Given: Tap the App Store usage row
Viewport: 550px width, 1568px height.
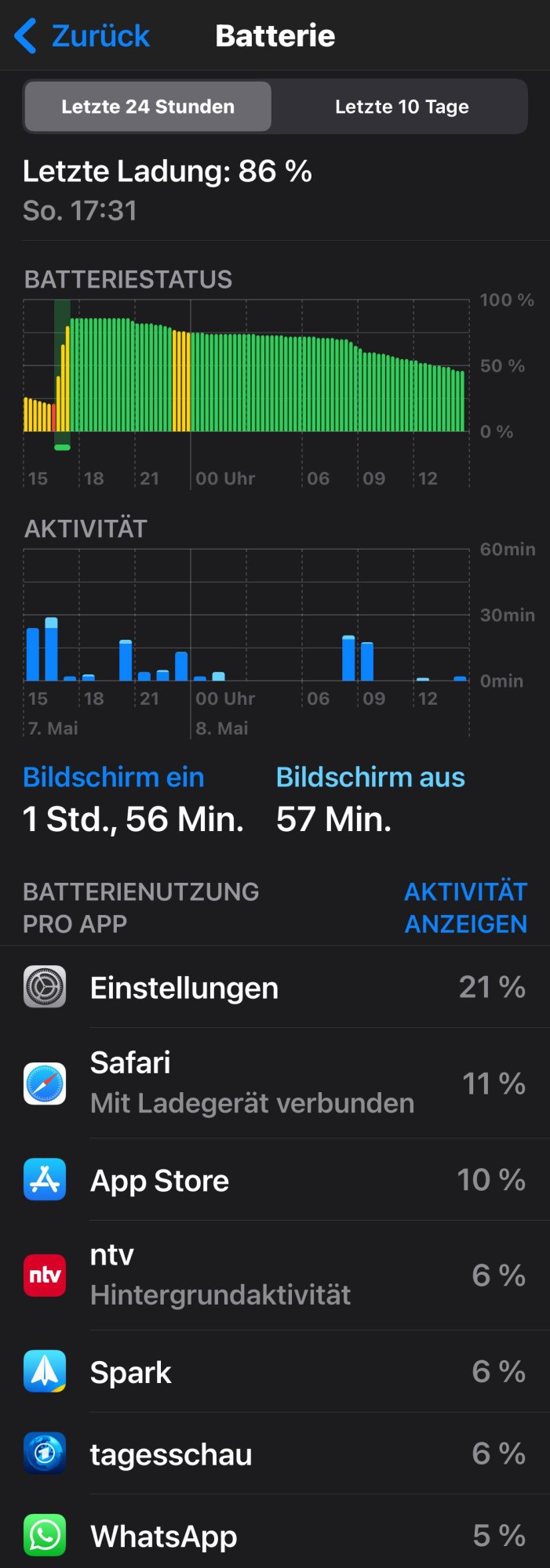Looking at the screenshot, I should pos(275,1180).
